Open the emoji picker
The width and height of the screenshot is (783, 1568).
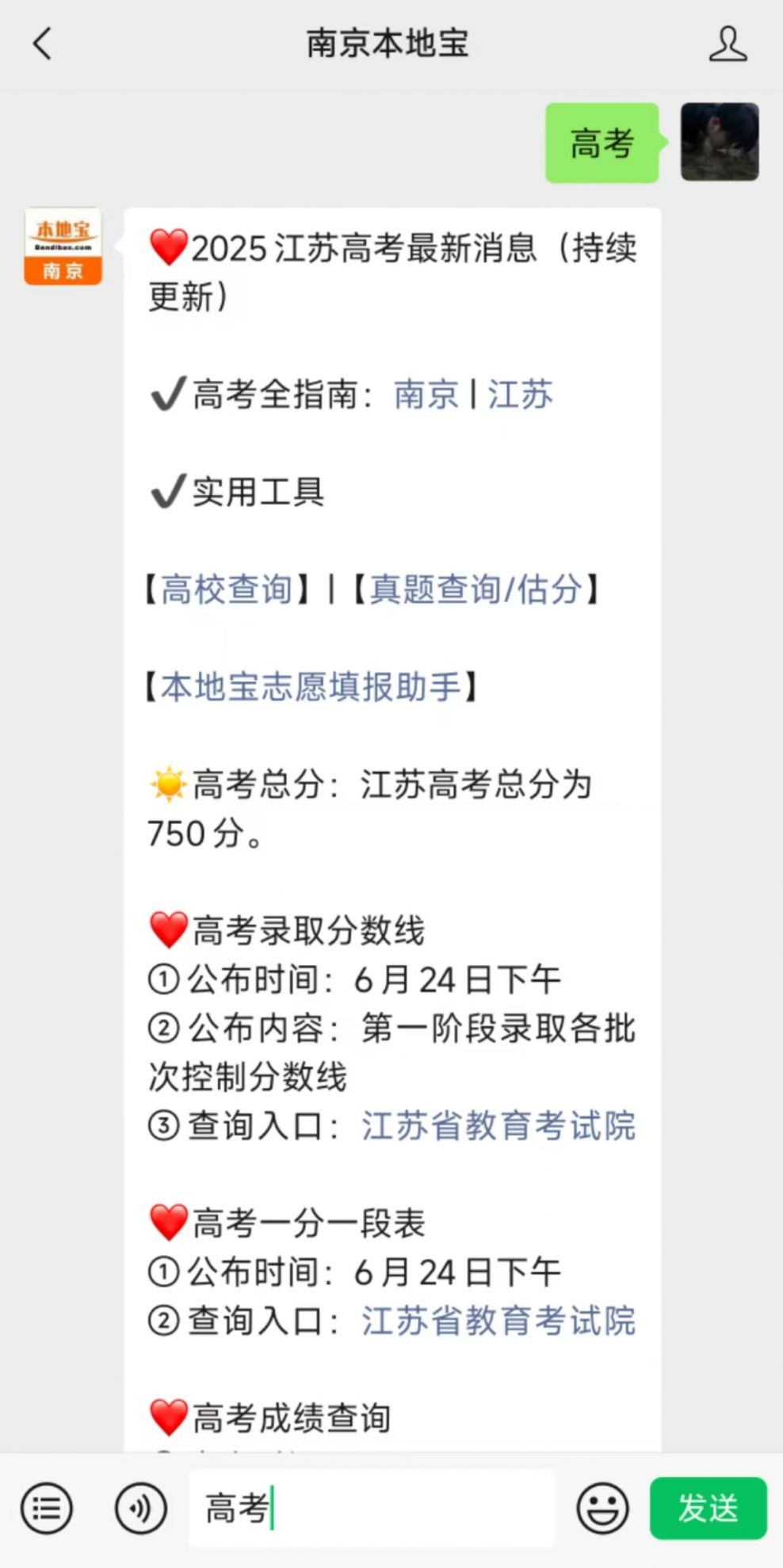tap(602, 1508)
